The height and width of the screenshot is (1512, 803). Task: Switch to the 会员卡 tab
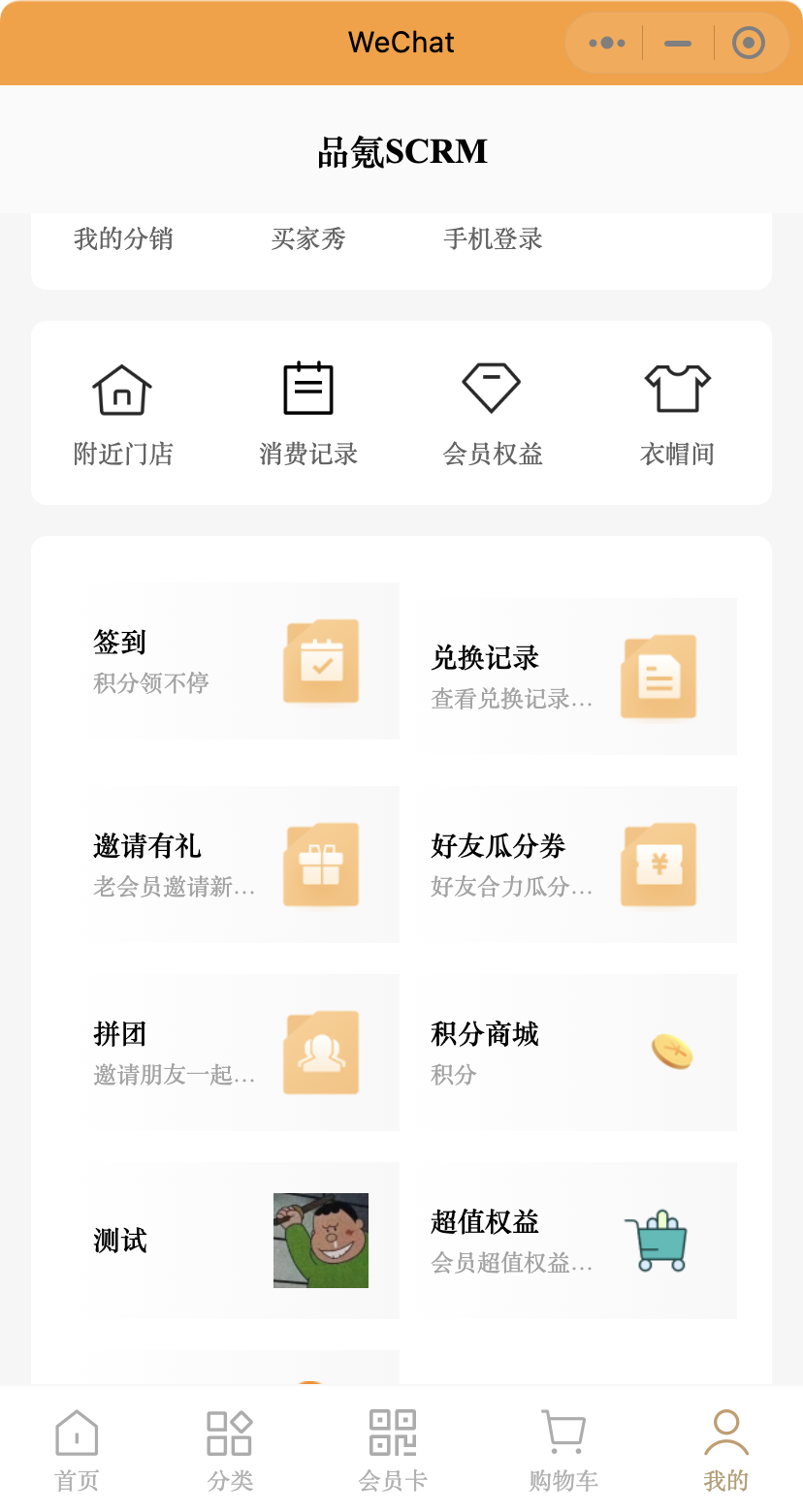392,1449
